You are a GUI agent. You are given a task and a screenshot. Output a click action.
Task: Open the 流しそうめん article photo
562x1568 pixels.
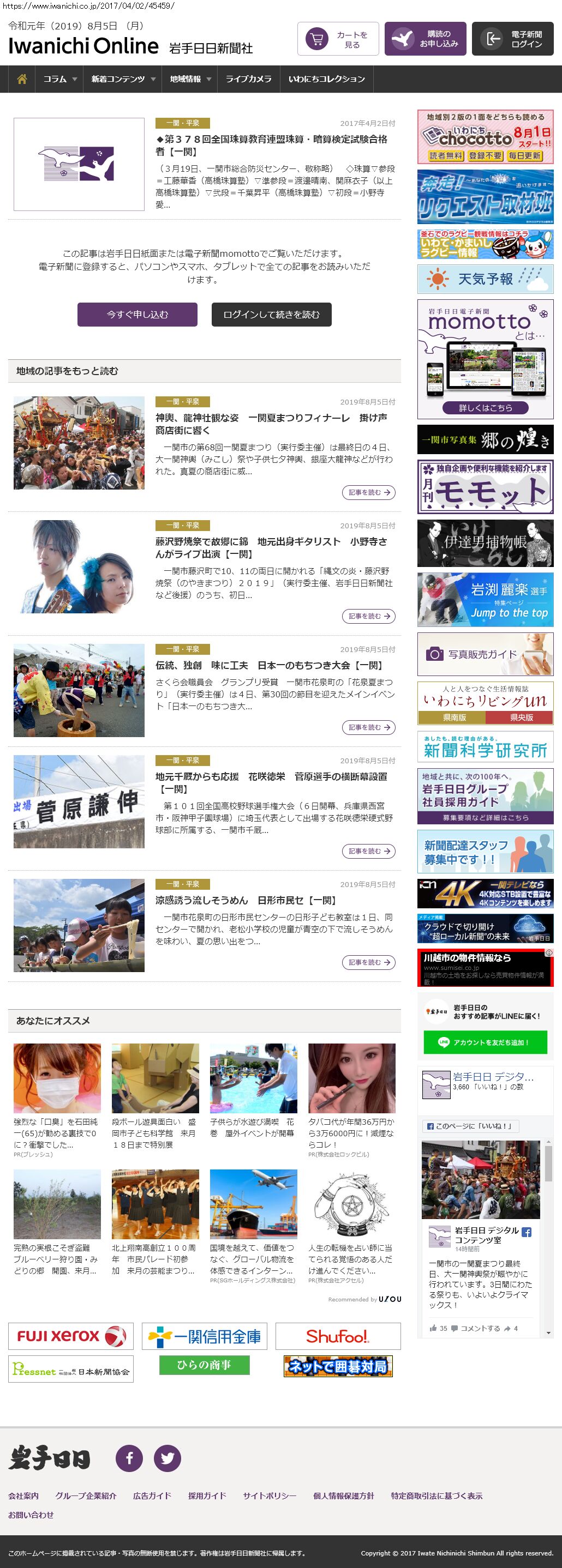click(x=79, y=925)
